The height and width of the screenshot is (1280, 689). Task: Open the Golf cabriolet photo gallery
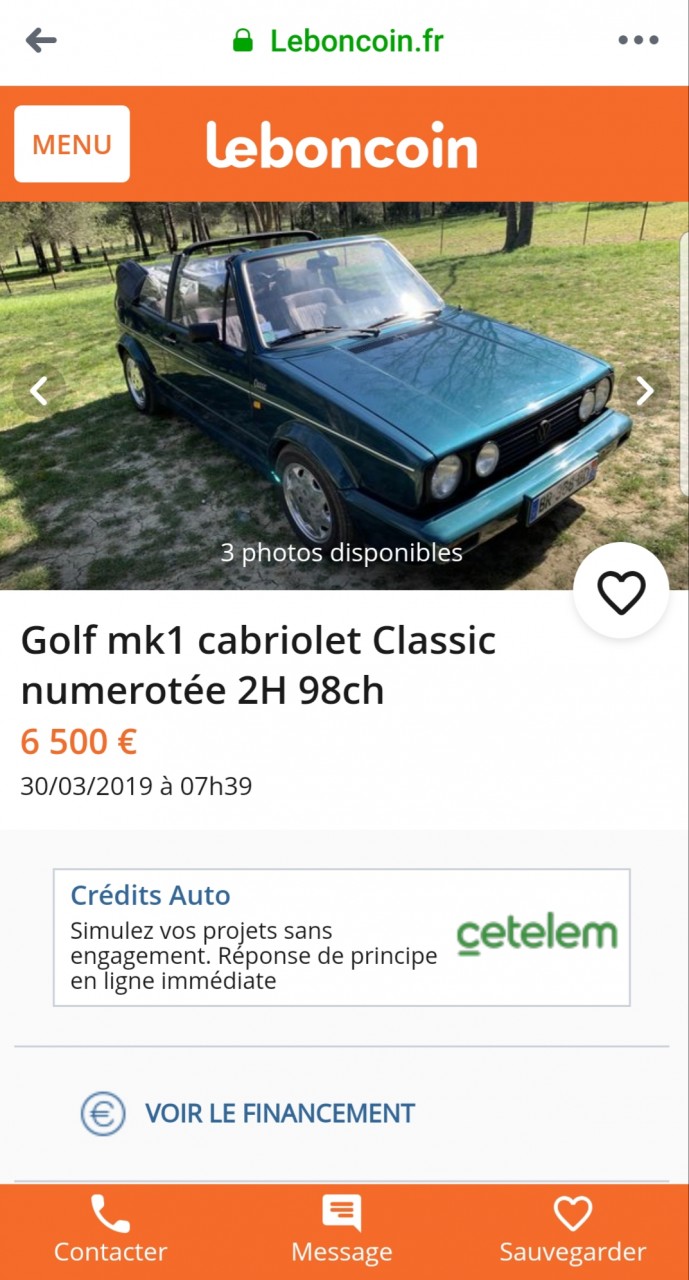coord(340,400)
